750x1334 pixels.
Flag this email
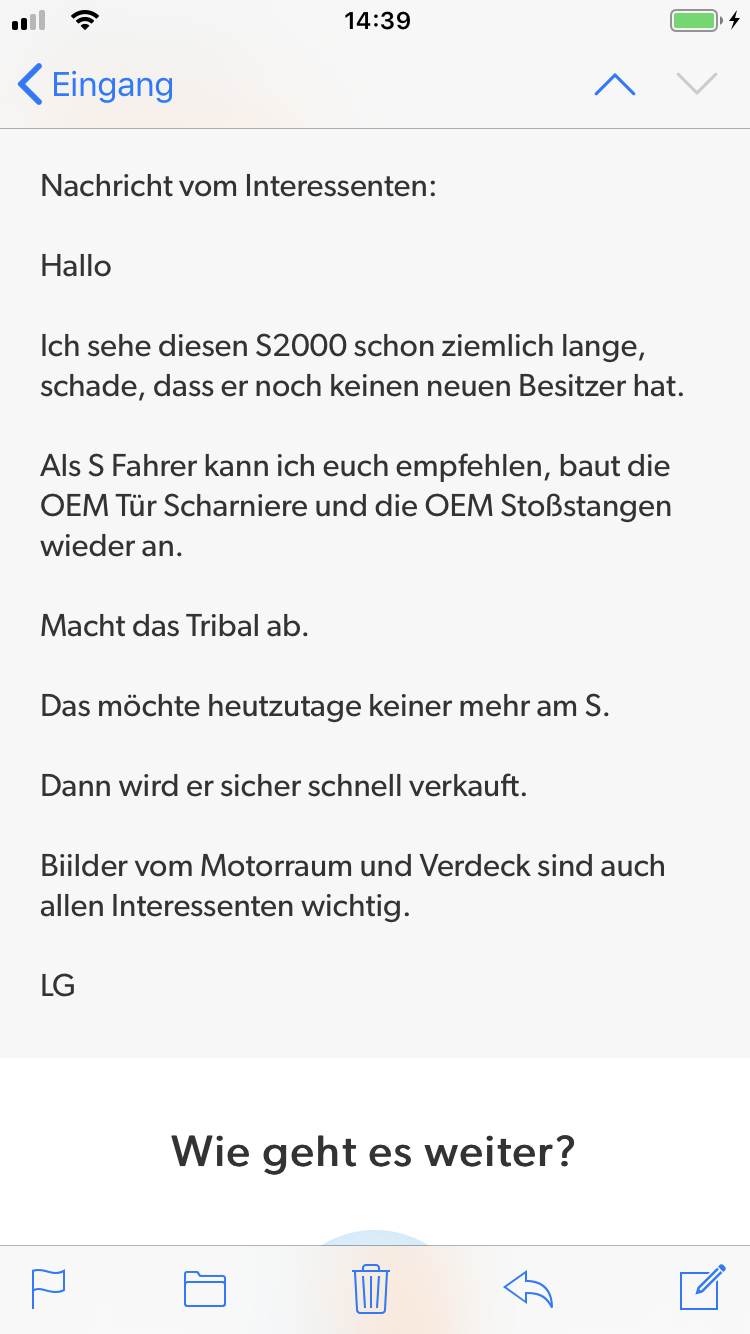coord(48,1288)
